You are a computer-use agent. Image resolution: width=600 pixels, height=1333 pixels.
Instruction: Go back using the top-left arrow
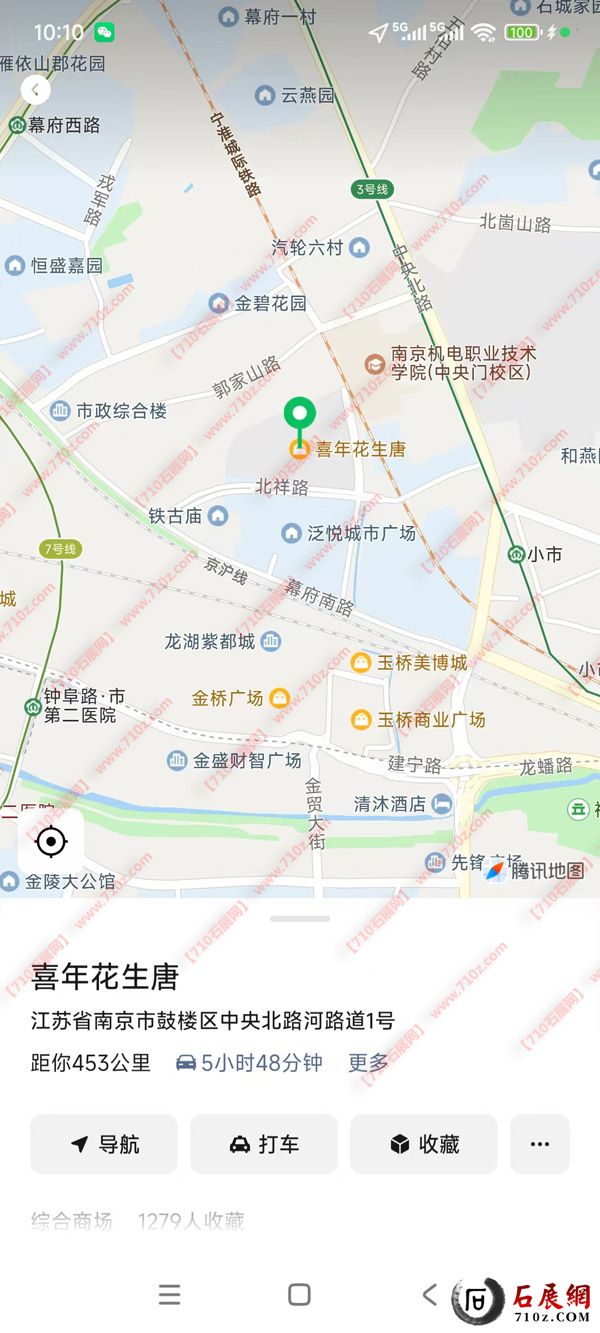pyautogui.click(x=36, y=90)
